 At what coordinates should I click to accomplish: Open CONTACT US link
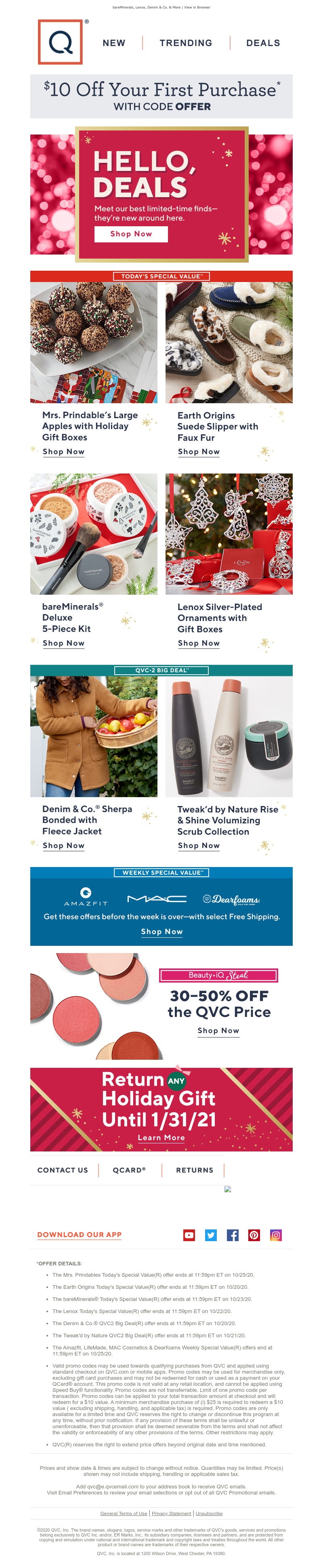tap(63, 1170)
